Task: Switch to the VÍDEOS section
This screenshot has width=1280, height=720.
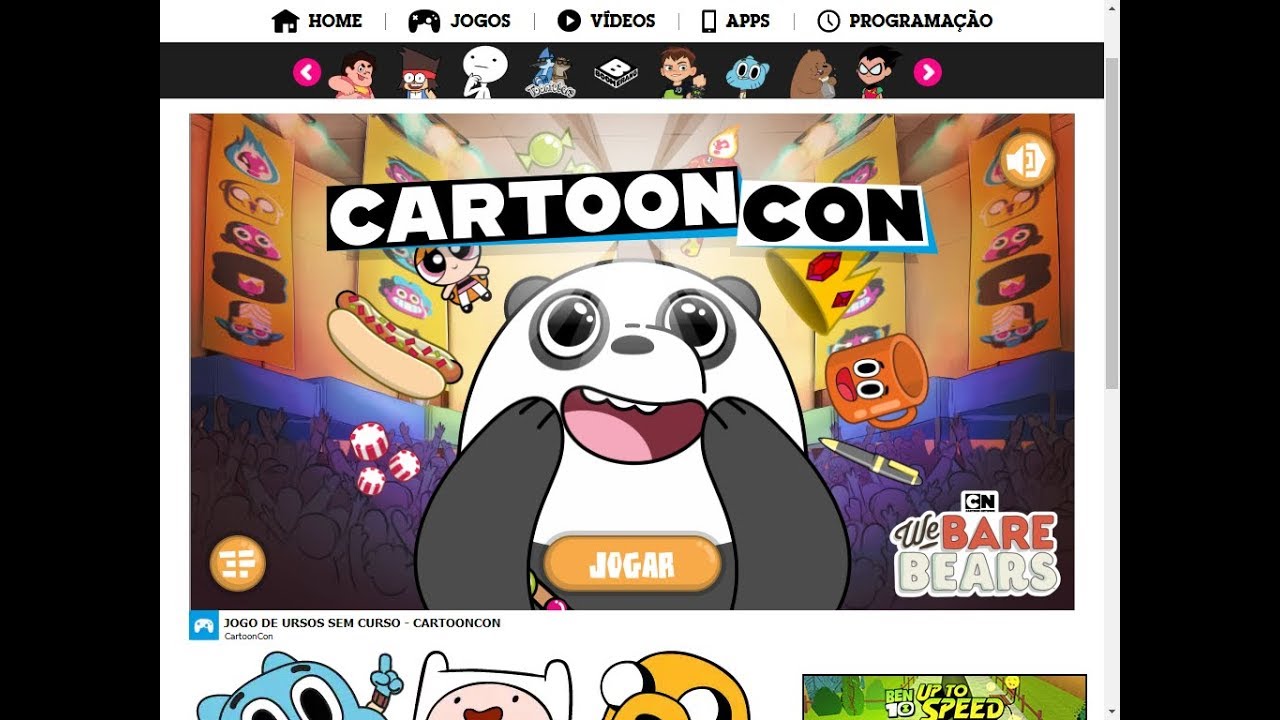Action: [606, 20]
